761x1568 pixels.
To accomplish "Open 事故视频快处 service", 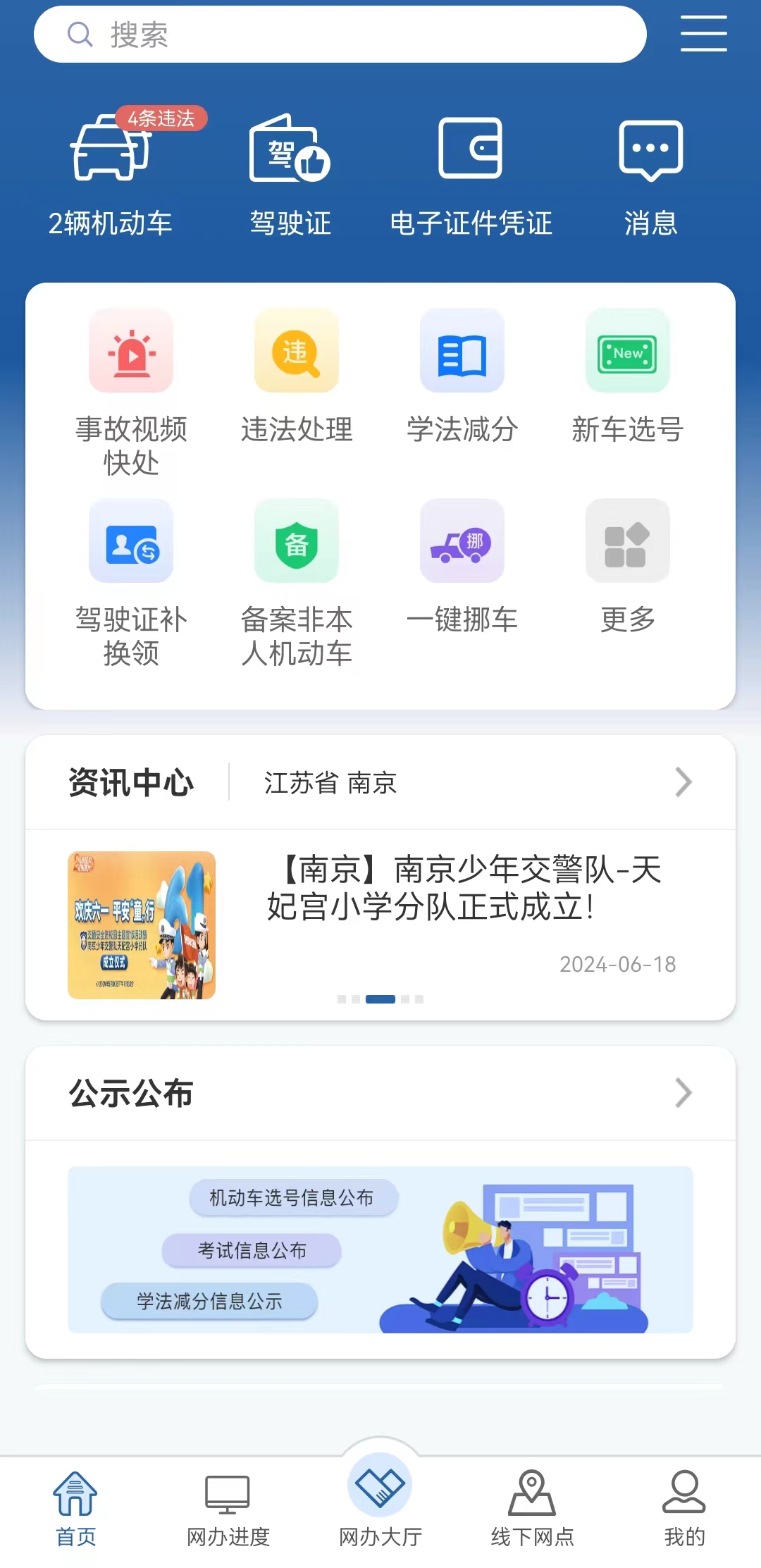I will [x=131, y=391].
